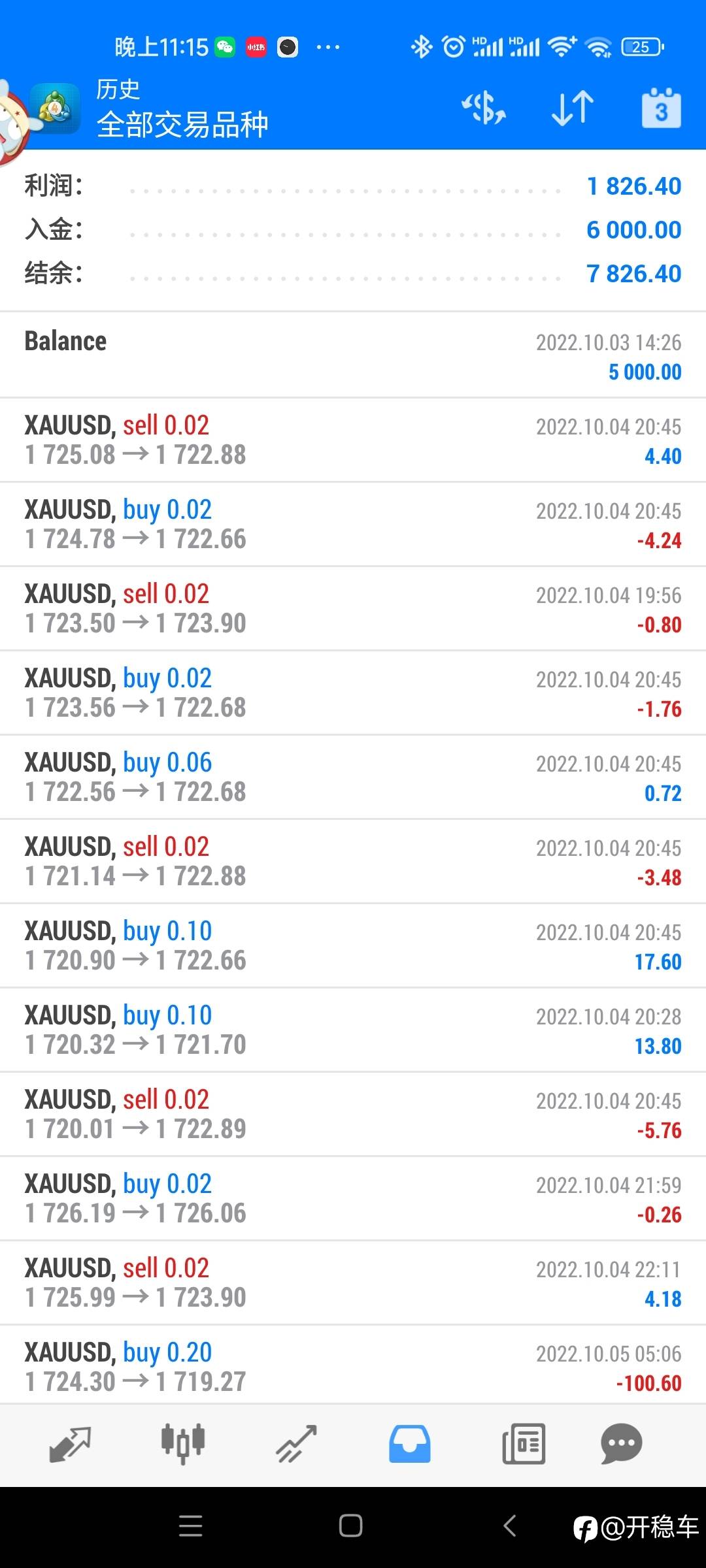Switch to the Chart candlestick tab
Image resolution: width=706 pixels, height=1568 pixels.
click(183, 1445)
